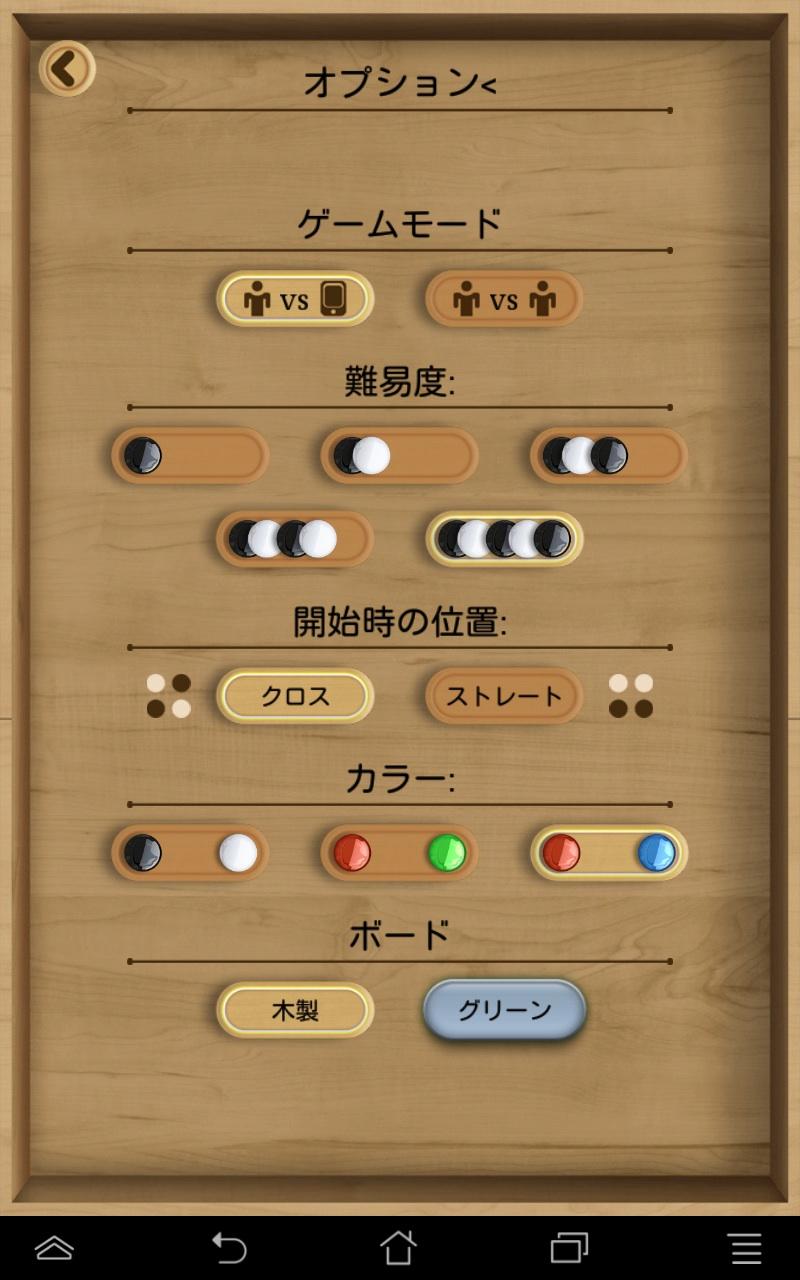The width and height of the screenshot is (800, 1280).
Task: Pick the red and blue stone colors
Action: [608, 853]
